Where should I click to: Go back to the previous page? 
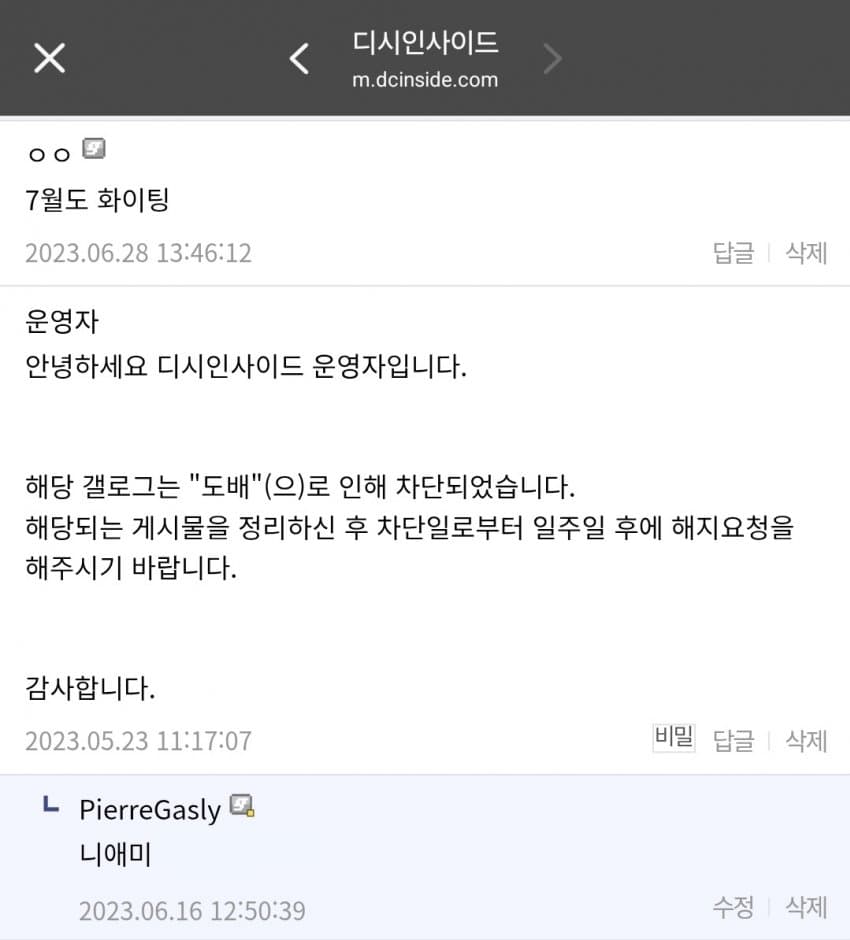(299, 58)
